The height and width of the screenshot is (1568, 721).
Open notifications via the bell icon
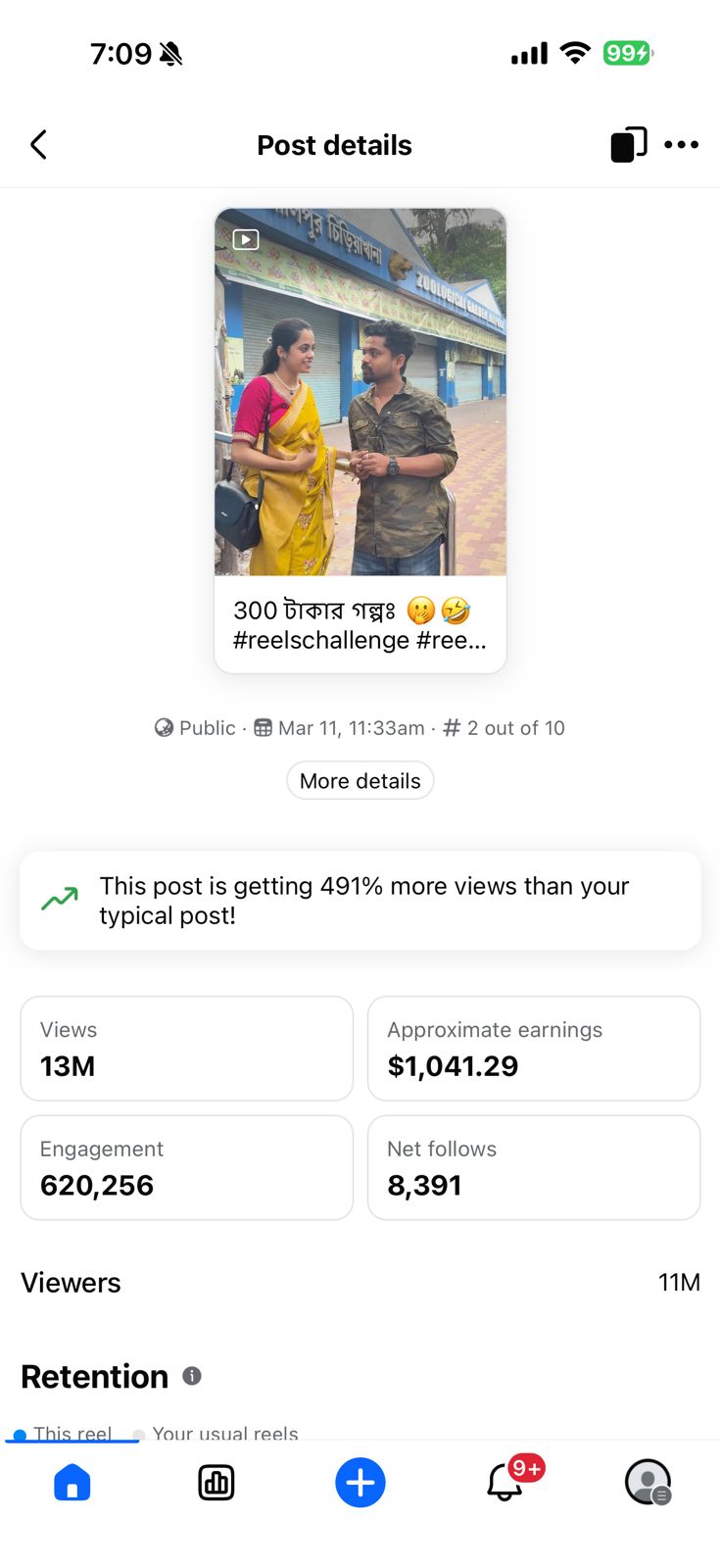(505, 1483)
